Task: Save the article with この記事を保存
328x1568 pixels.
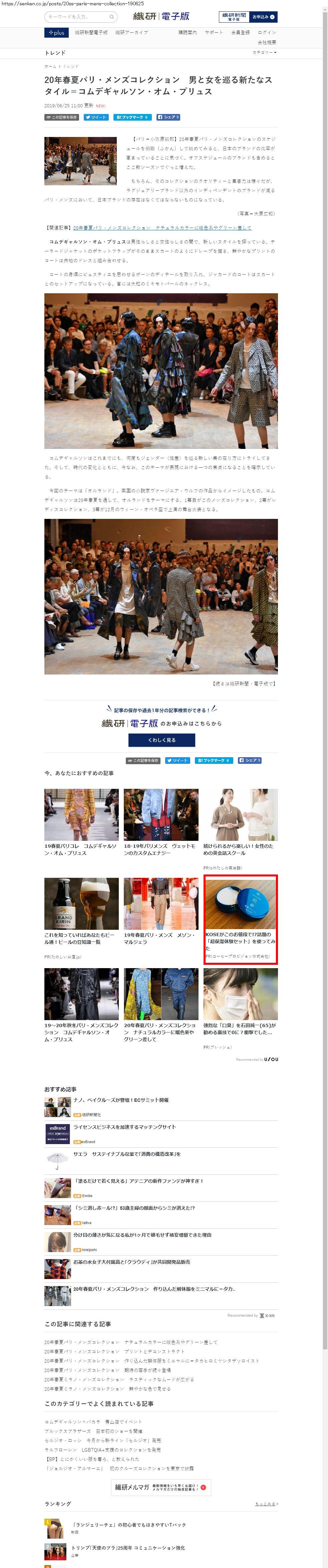Action: tap(62, 117)
